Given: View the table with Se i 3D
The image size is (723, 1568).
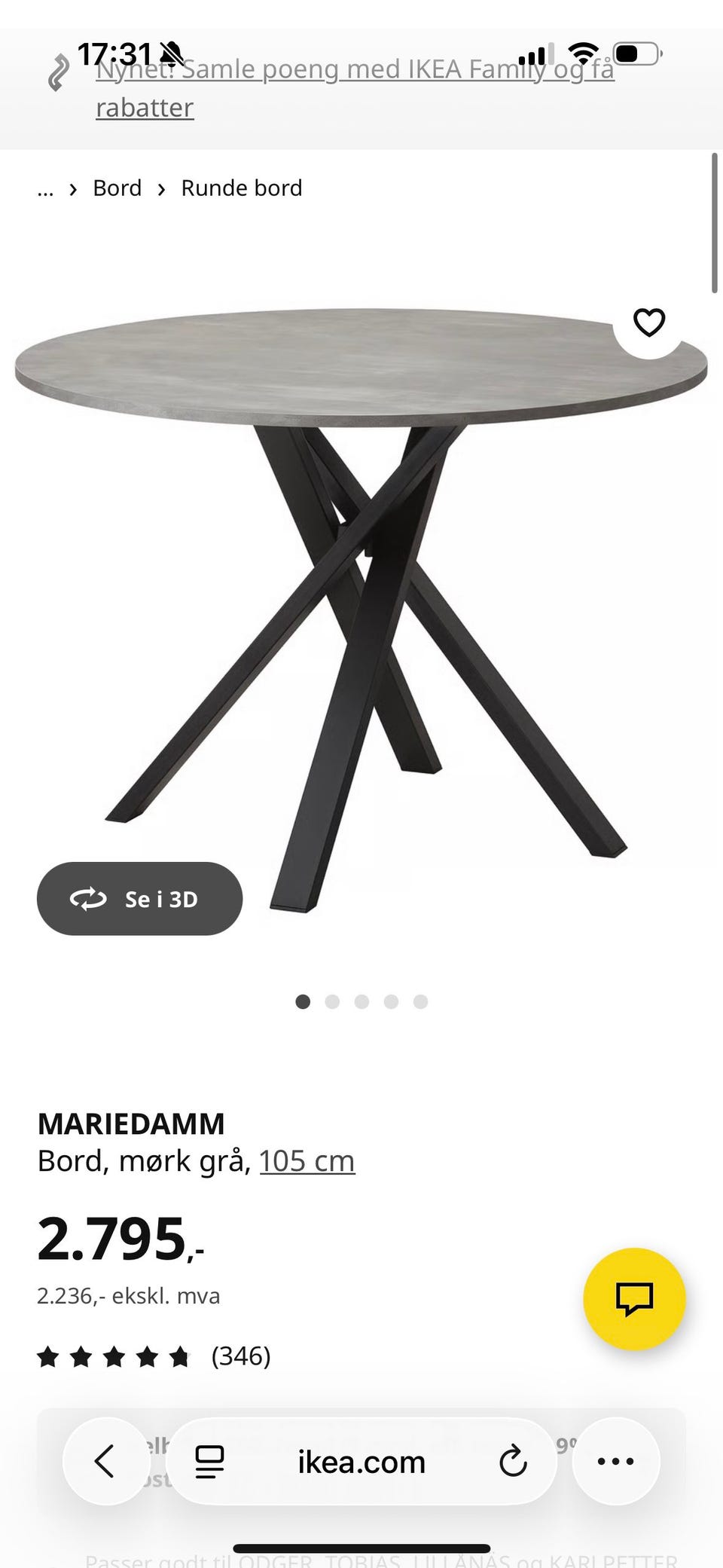Looking at the screenshot, I should pyautogui.click(x=139, y=899).
